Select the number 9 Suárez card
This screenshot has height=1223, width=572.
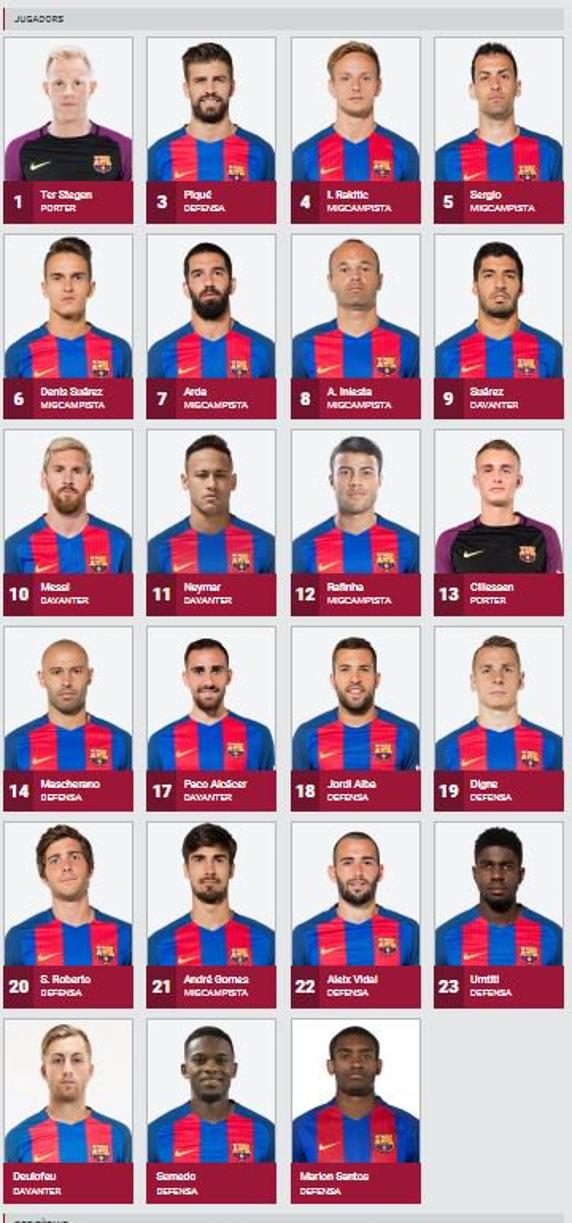498,326
